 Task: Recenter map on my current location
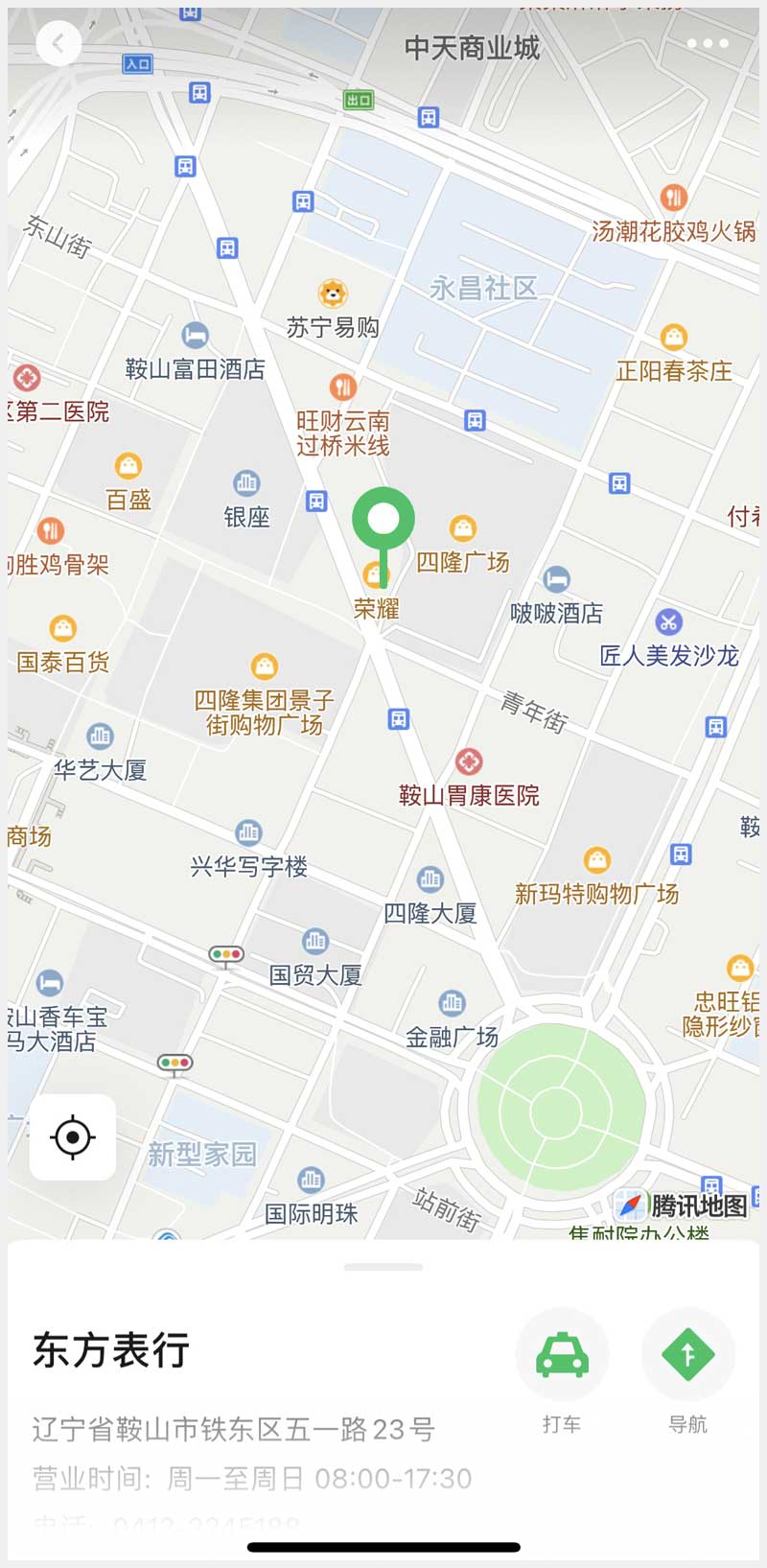73,1137
